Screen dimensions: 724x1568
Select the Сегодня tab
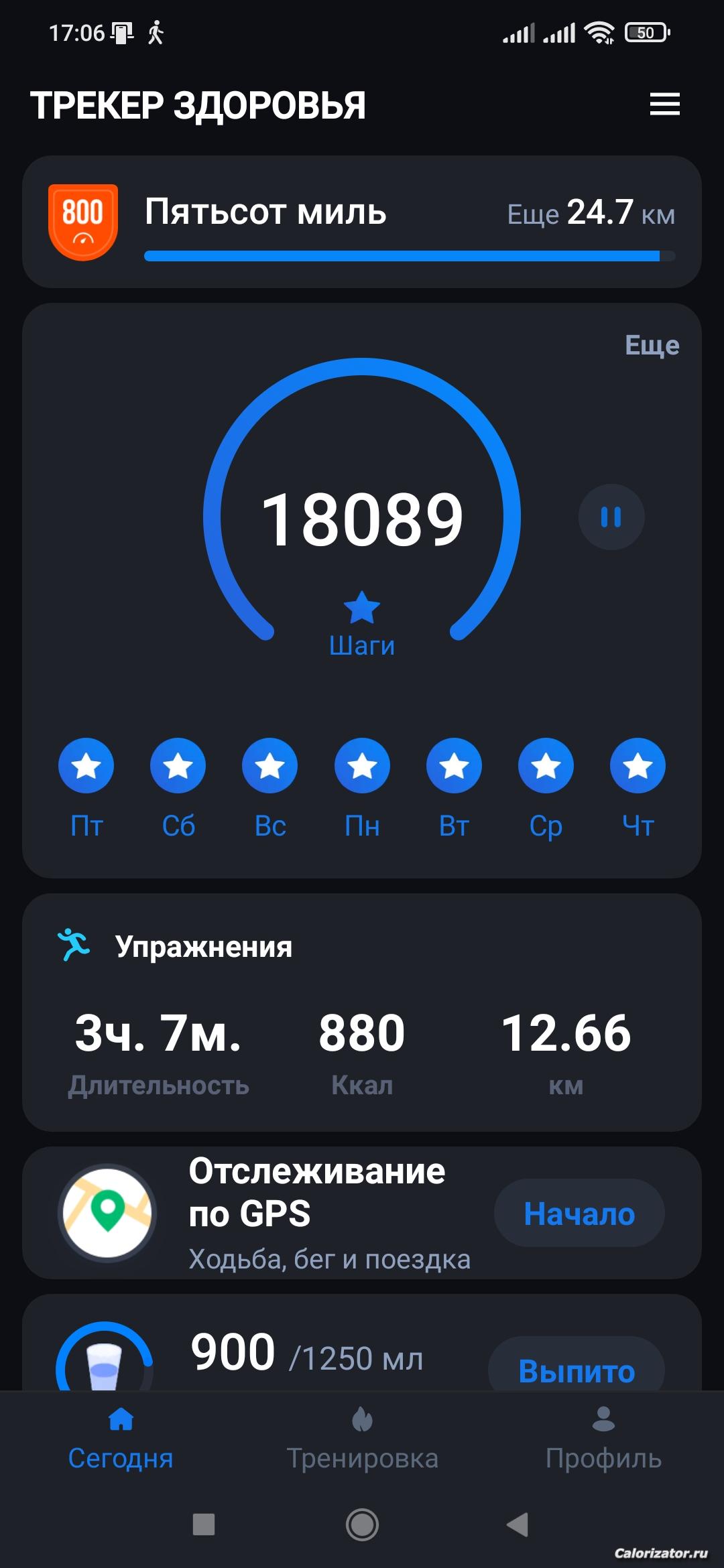click(121, 1441)
